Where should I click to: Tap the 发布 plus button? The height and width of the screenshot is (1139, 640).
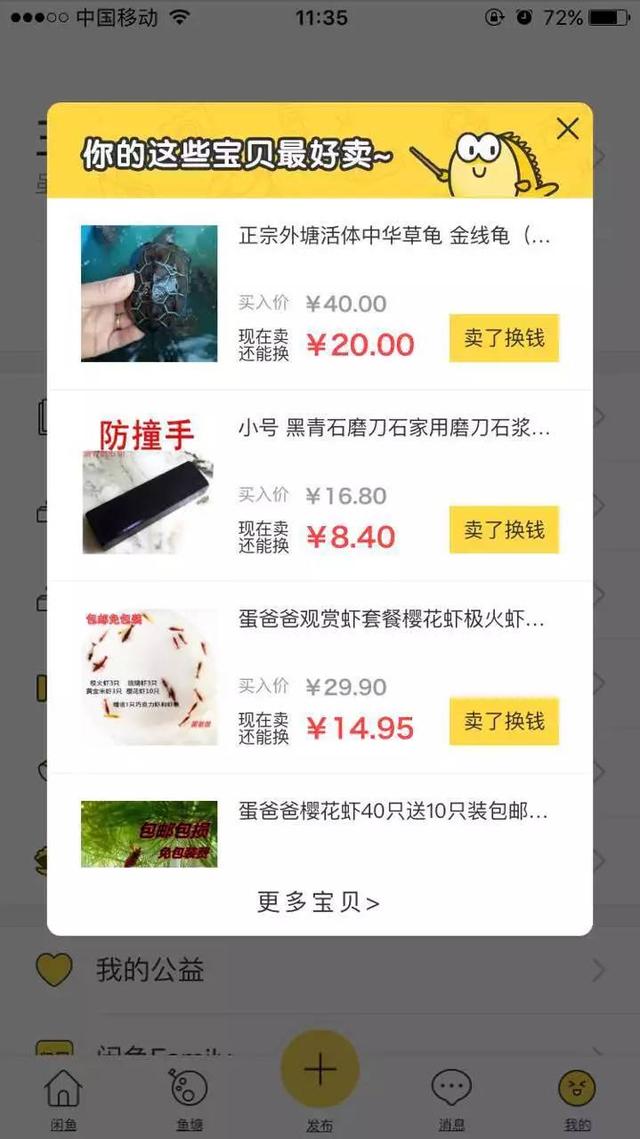tap(320, 1070)
